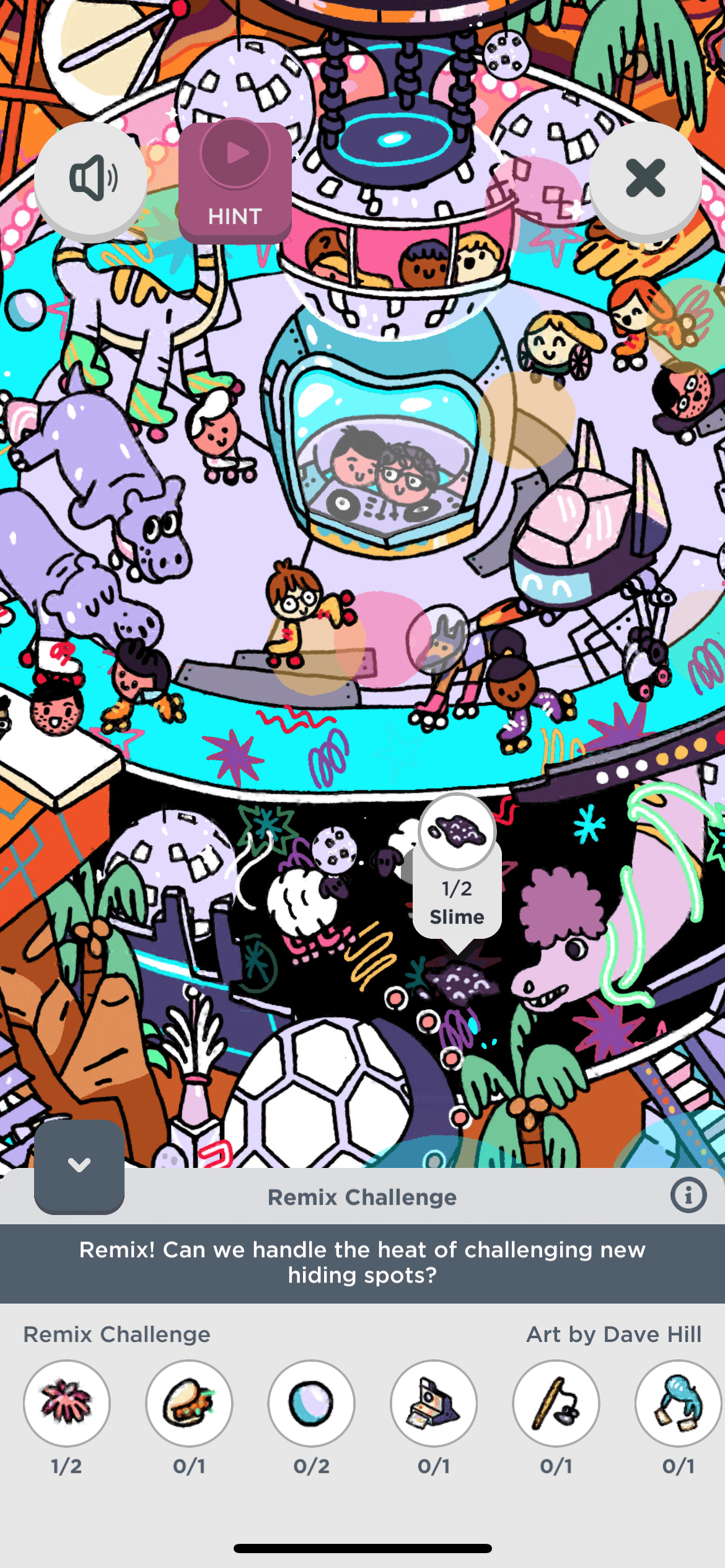725x1568 pixels.
Task: Use the HINT button
Action: tap(235, 181)
